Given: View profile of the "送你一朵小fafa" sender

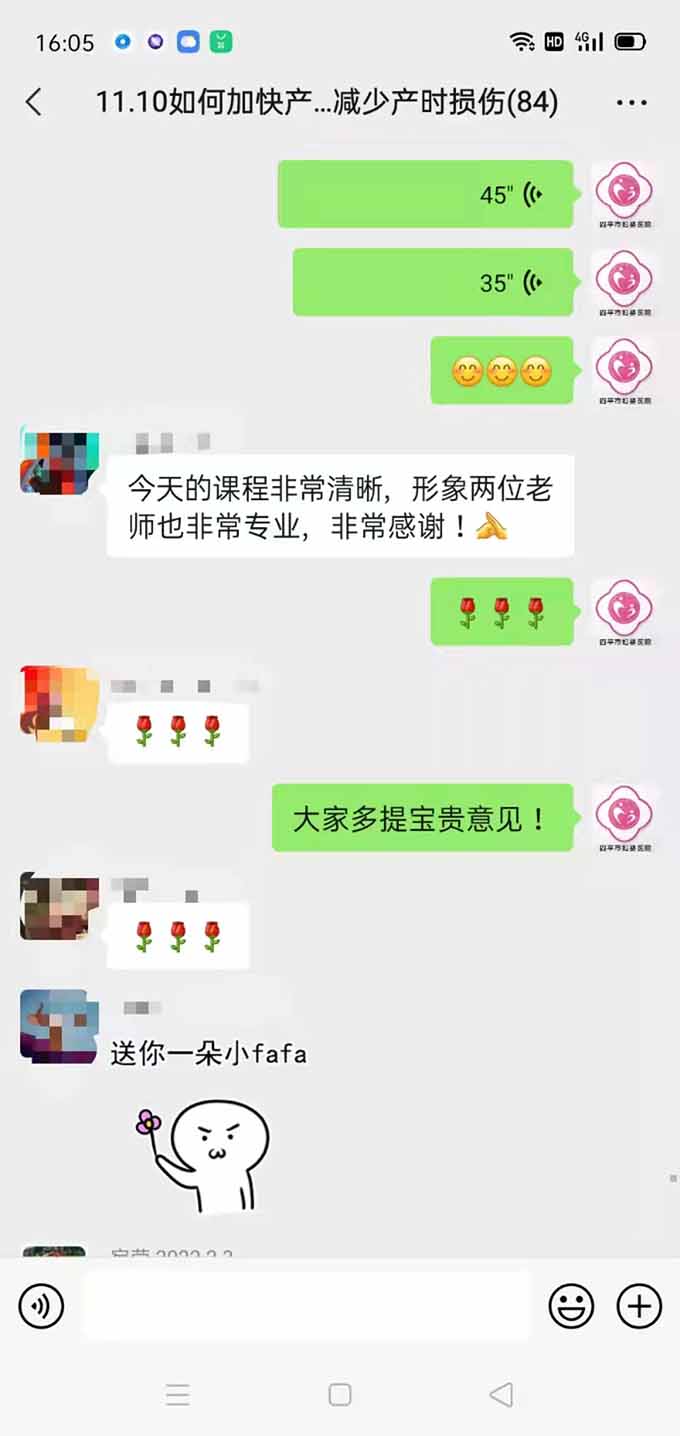Looking at the screenshot, I should coord(59,1025).
